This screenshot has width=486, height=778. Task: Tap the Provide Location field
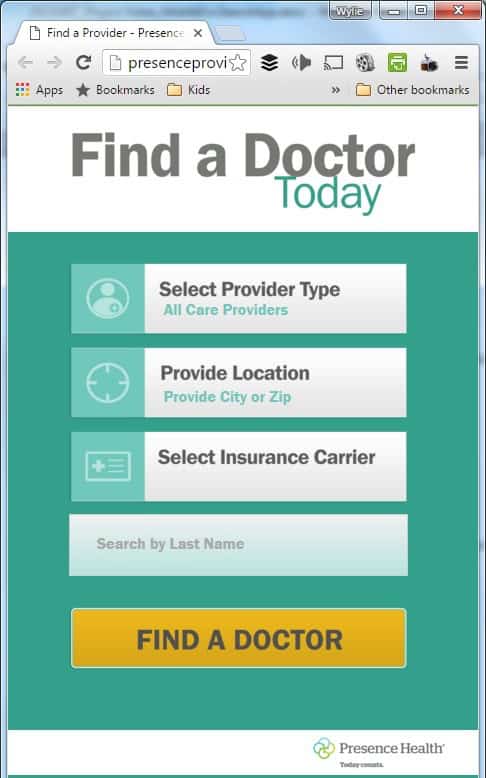[239, 383]
